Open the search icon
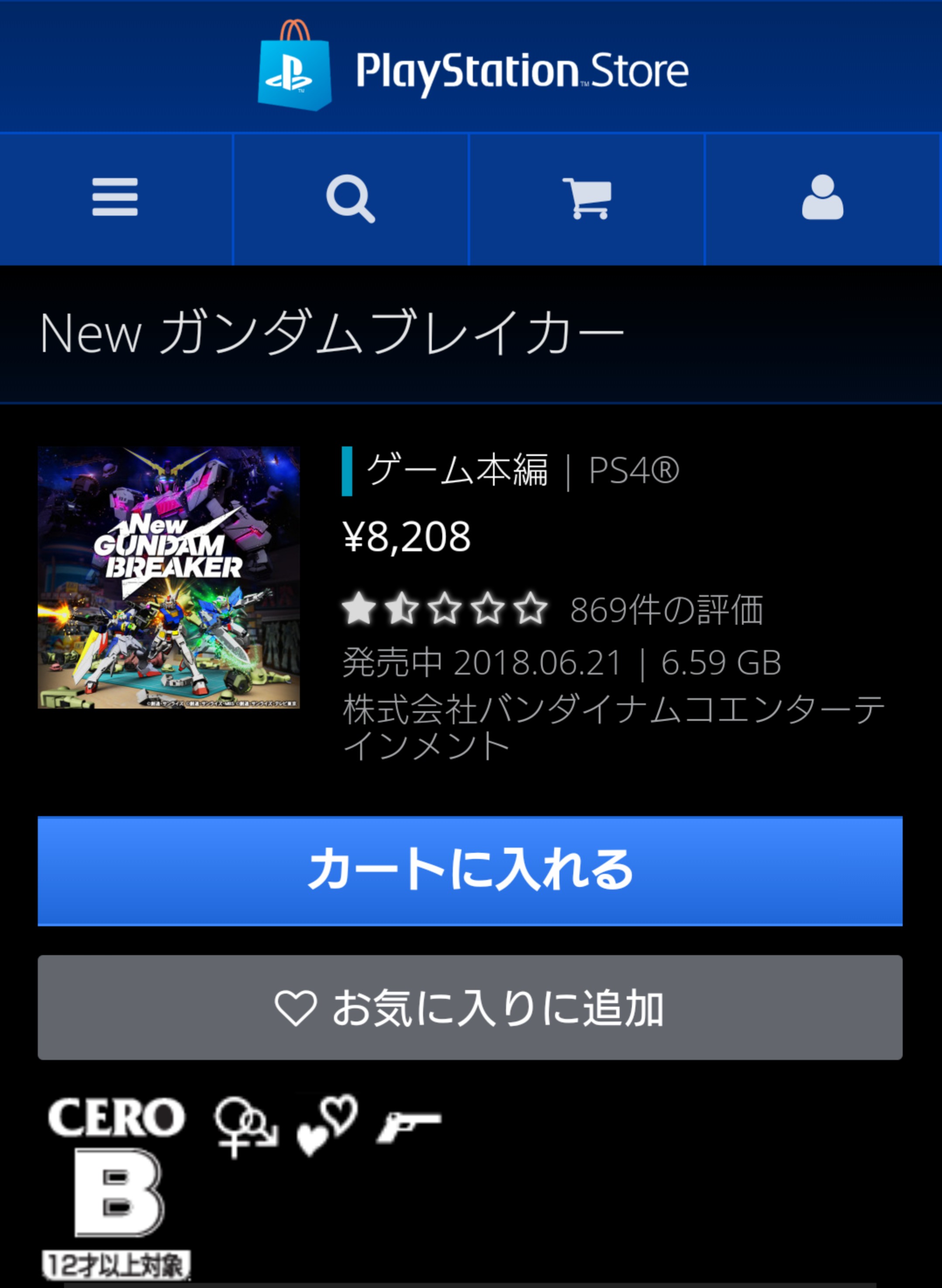This screenshot has width=942, height=1288. point(350,198)
